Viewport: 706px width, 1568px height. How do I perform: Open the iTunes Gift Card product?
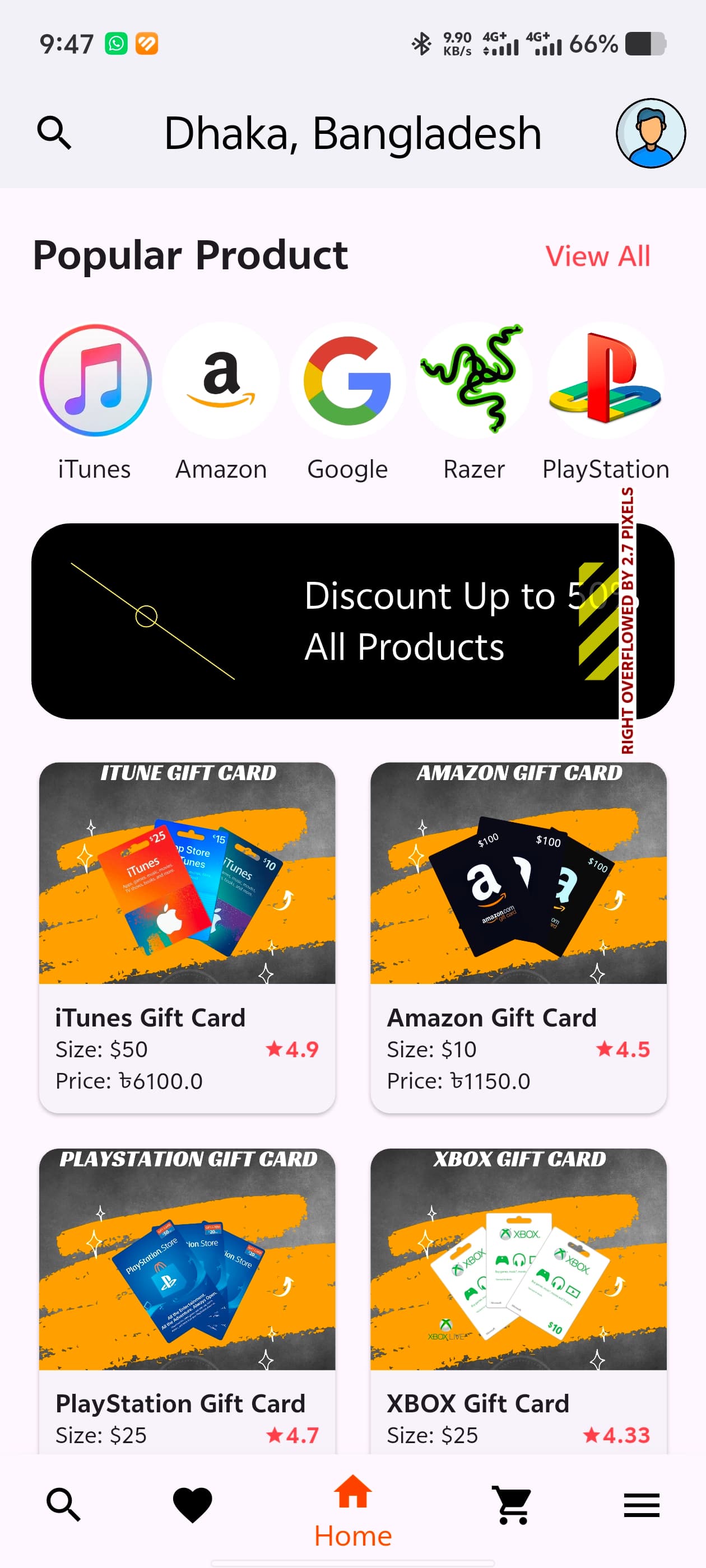click(x=187, y=937)
